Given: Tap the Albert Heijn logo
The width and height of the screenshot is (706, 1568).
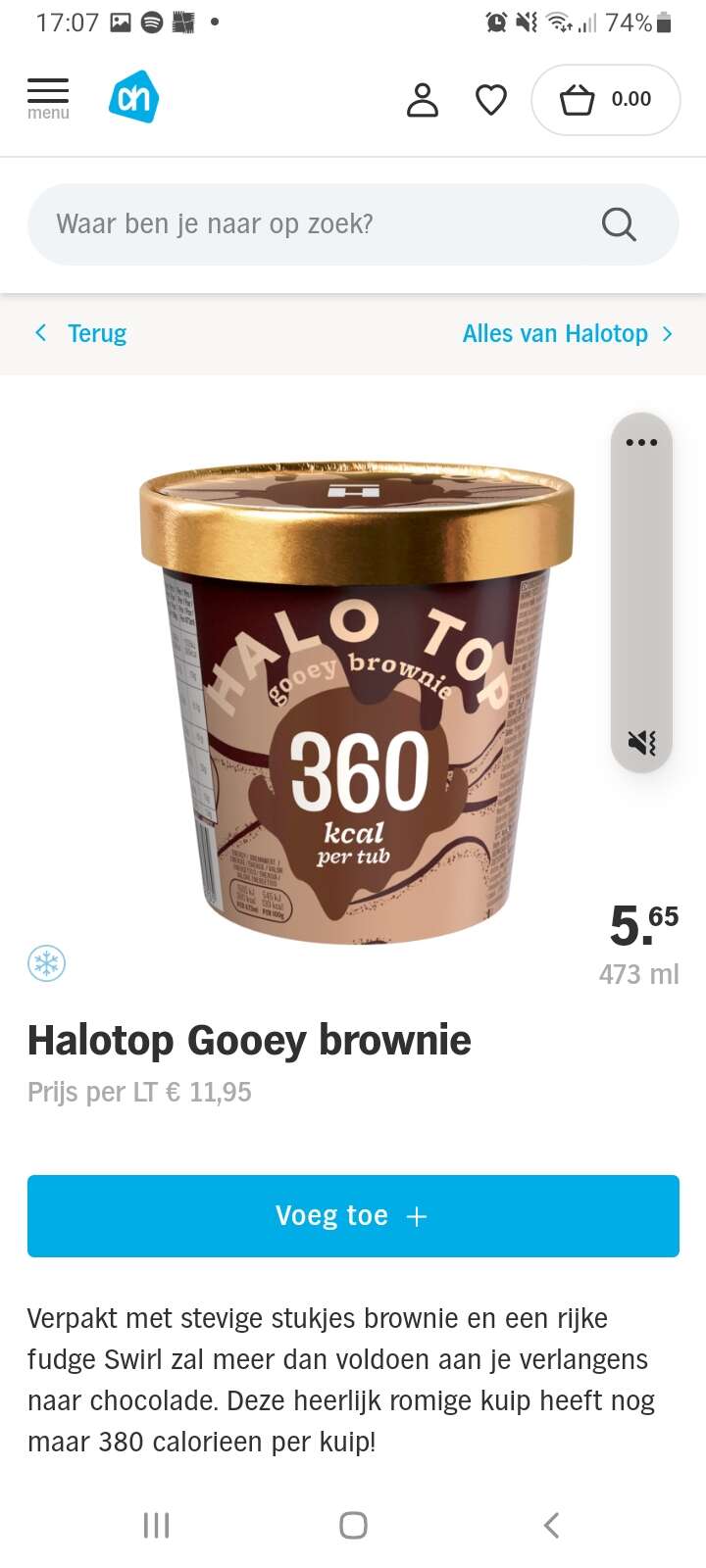Looking at the screenshot, I should [133, 97].
